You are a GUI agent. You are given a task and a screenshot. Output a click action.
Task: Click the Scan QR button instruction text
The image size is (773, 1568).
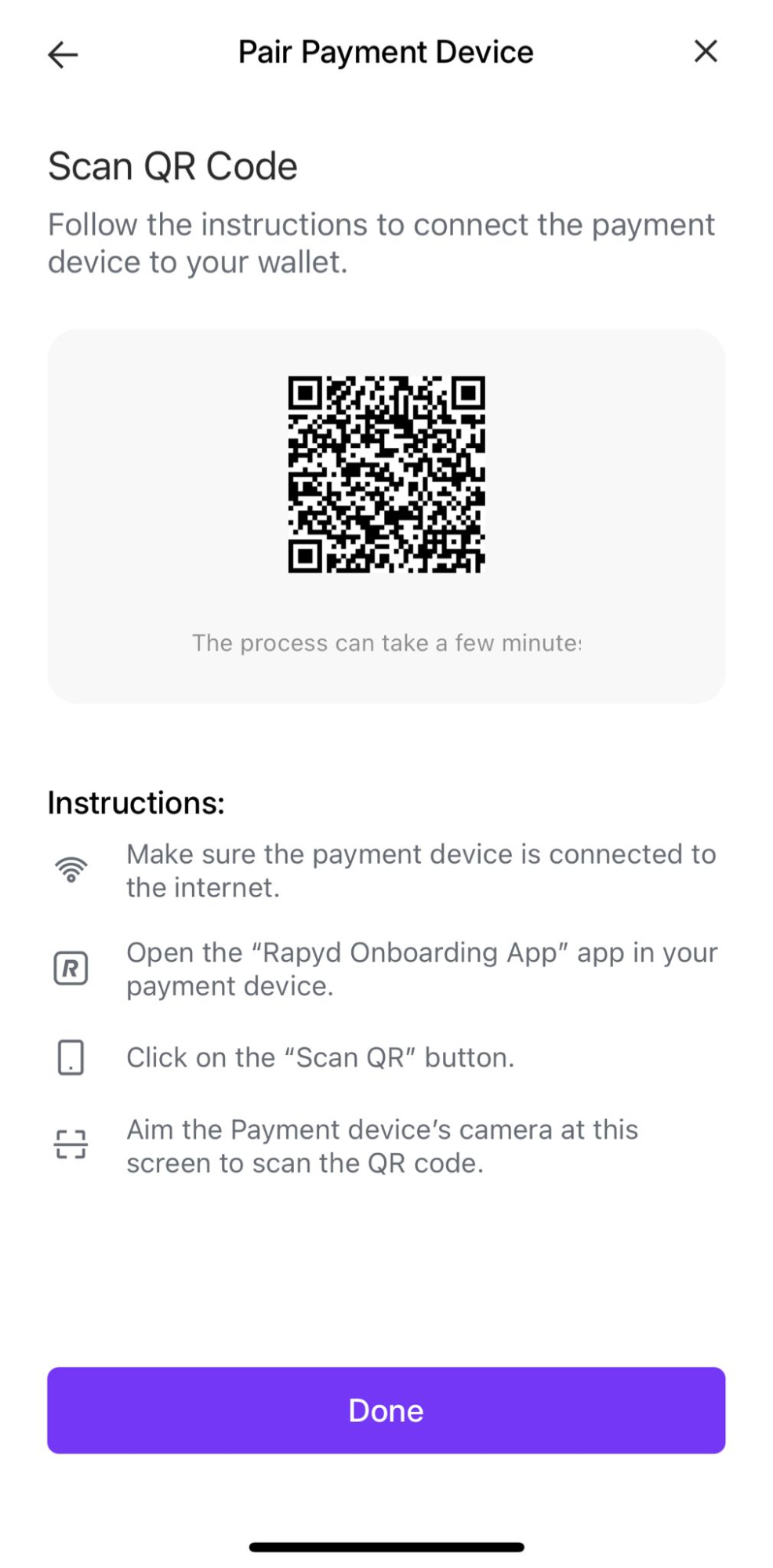(x=321, y=1057)
